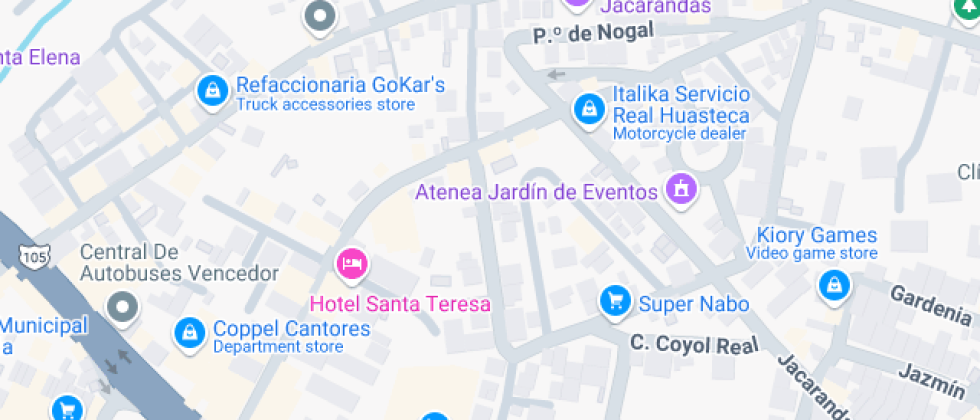The height and width of the screenshot is (420, 980).
Task: Tap the Atenea Jardín de Eventos pin
Action: point(681,190)
